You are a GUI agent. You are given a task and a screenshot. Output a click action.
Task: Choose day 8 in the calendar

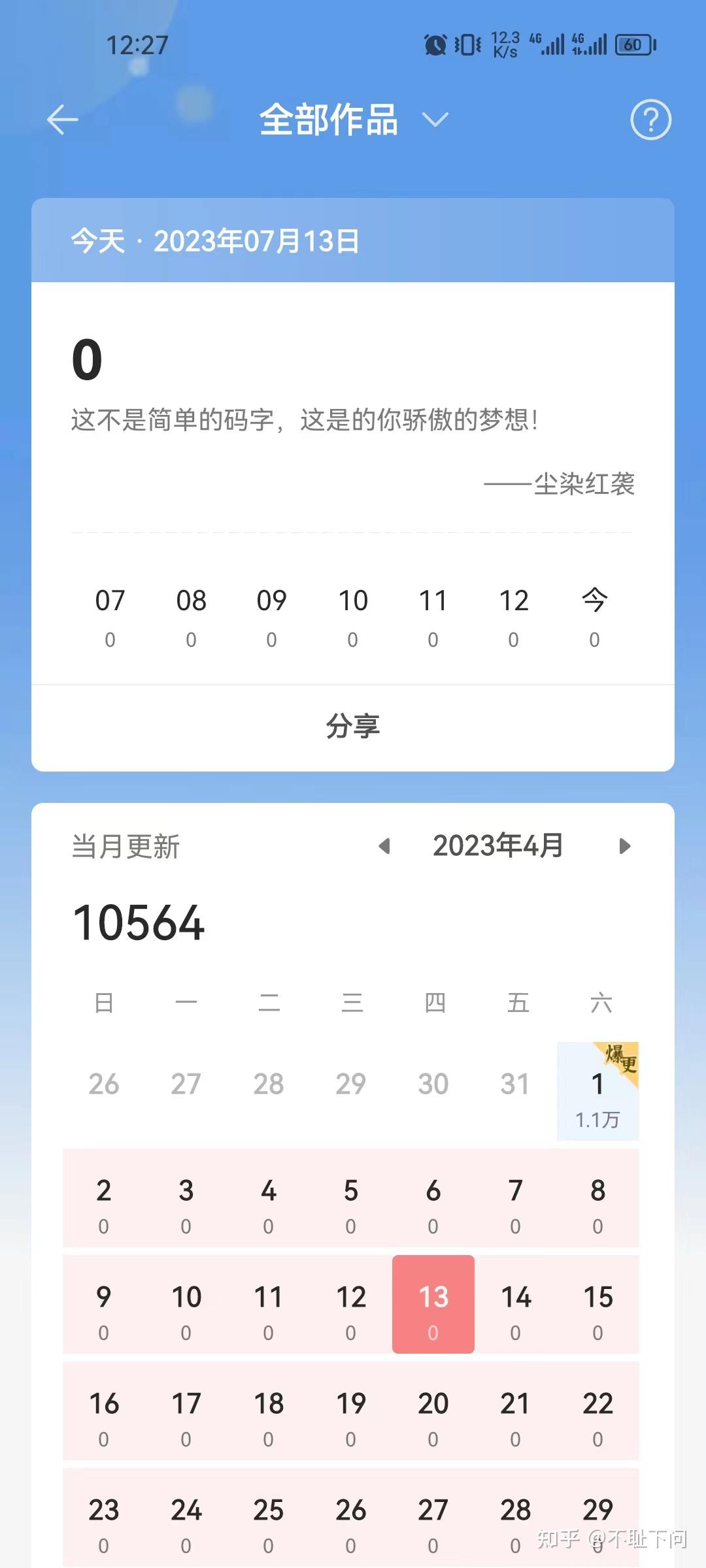tap(597, 1198)
